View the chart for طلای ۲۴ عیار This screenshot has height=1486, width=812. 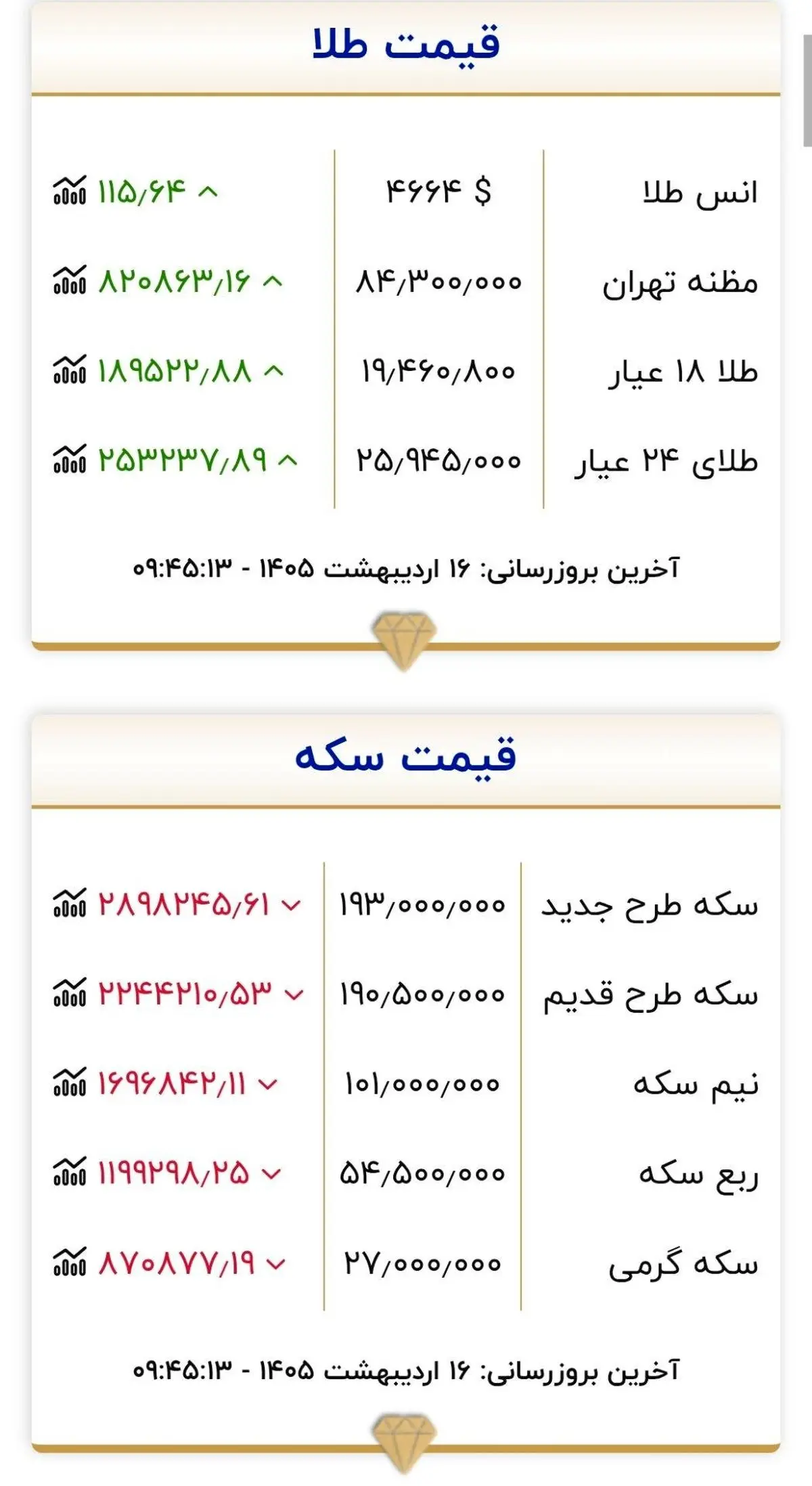(x=70, y=458)
